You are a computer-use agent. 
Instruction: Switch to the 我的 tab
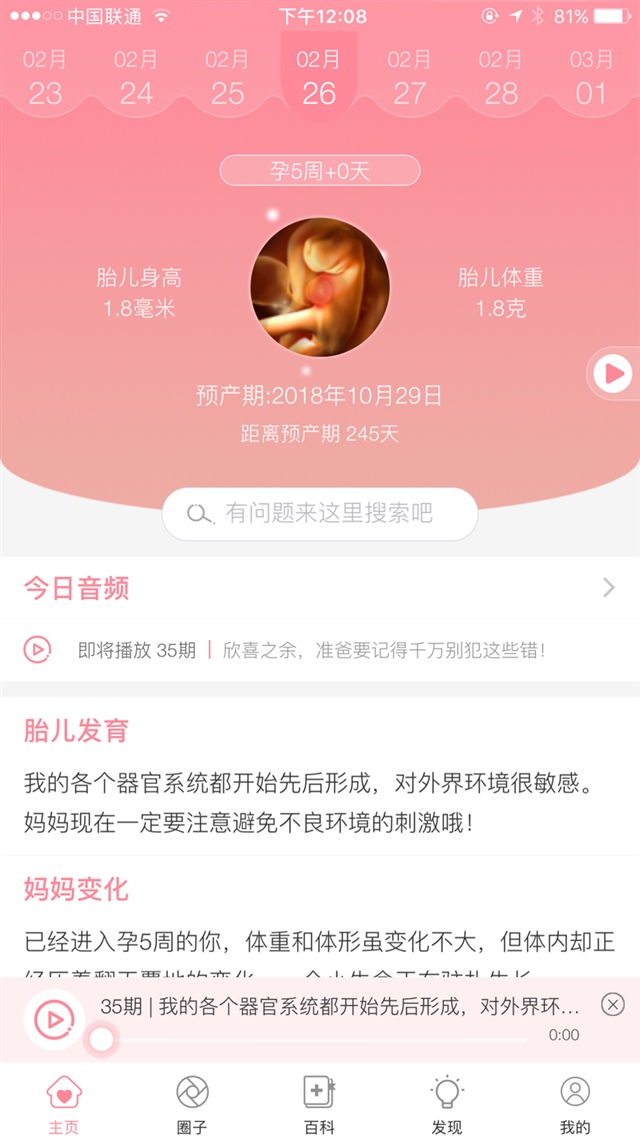pos(575,1103)
